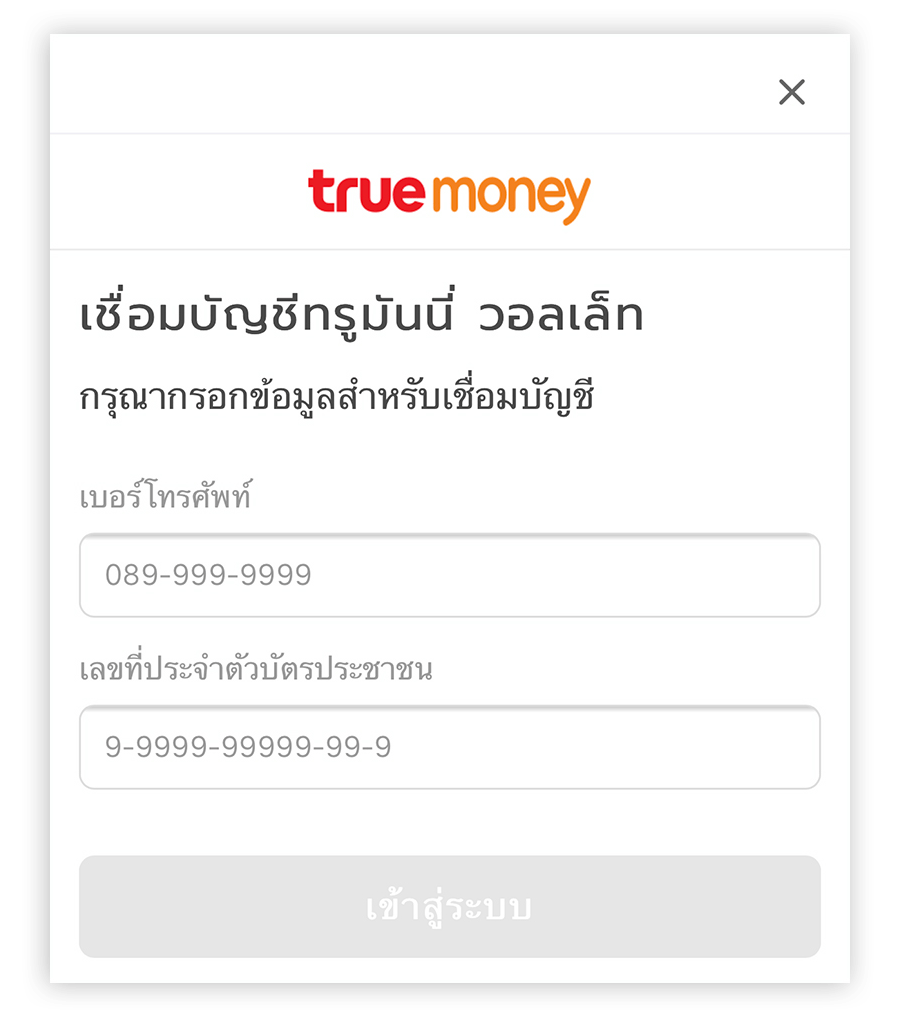Focus the national ID number field
The image size is (900, 1020).
(x=449, y=747)
